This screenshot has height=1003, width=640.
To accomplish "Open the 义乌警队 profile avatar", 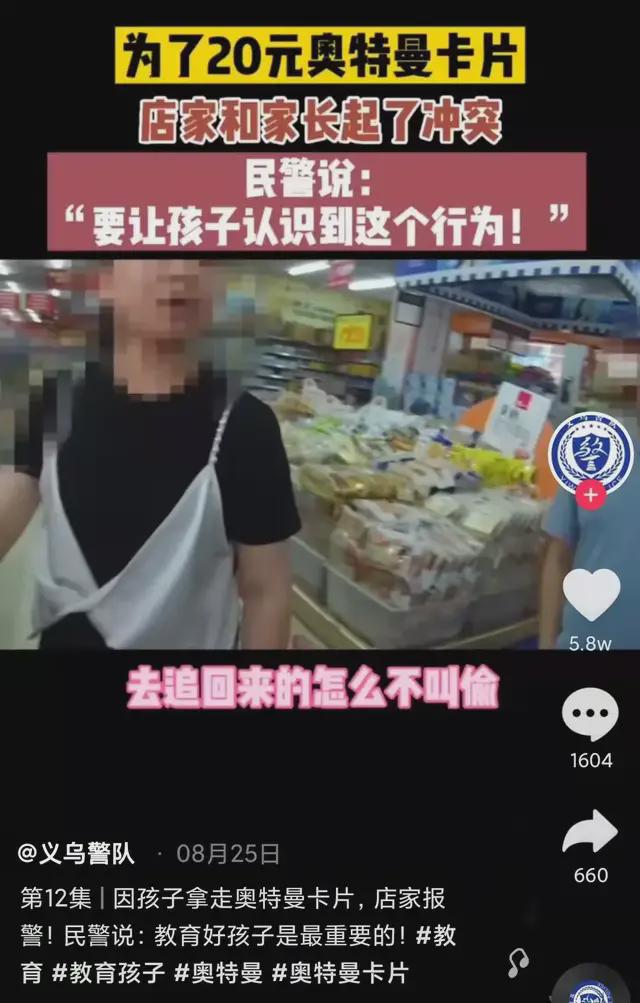I will [591, 448].
